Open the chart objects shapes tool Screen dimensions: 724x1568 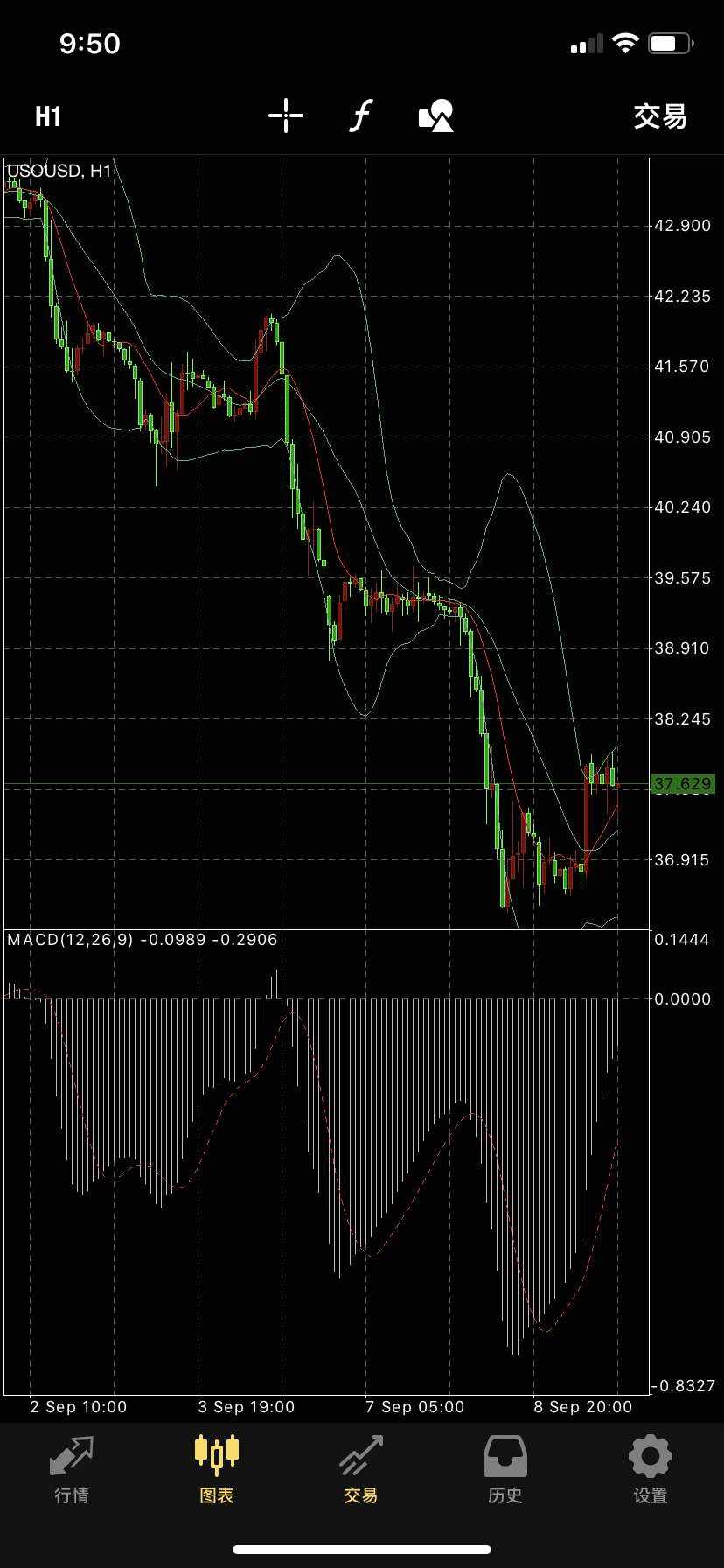436,115
